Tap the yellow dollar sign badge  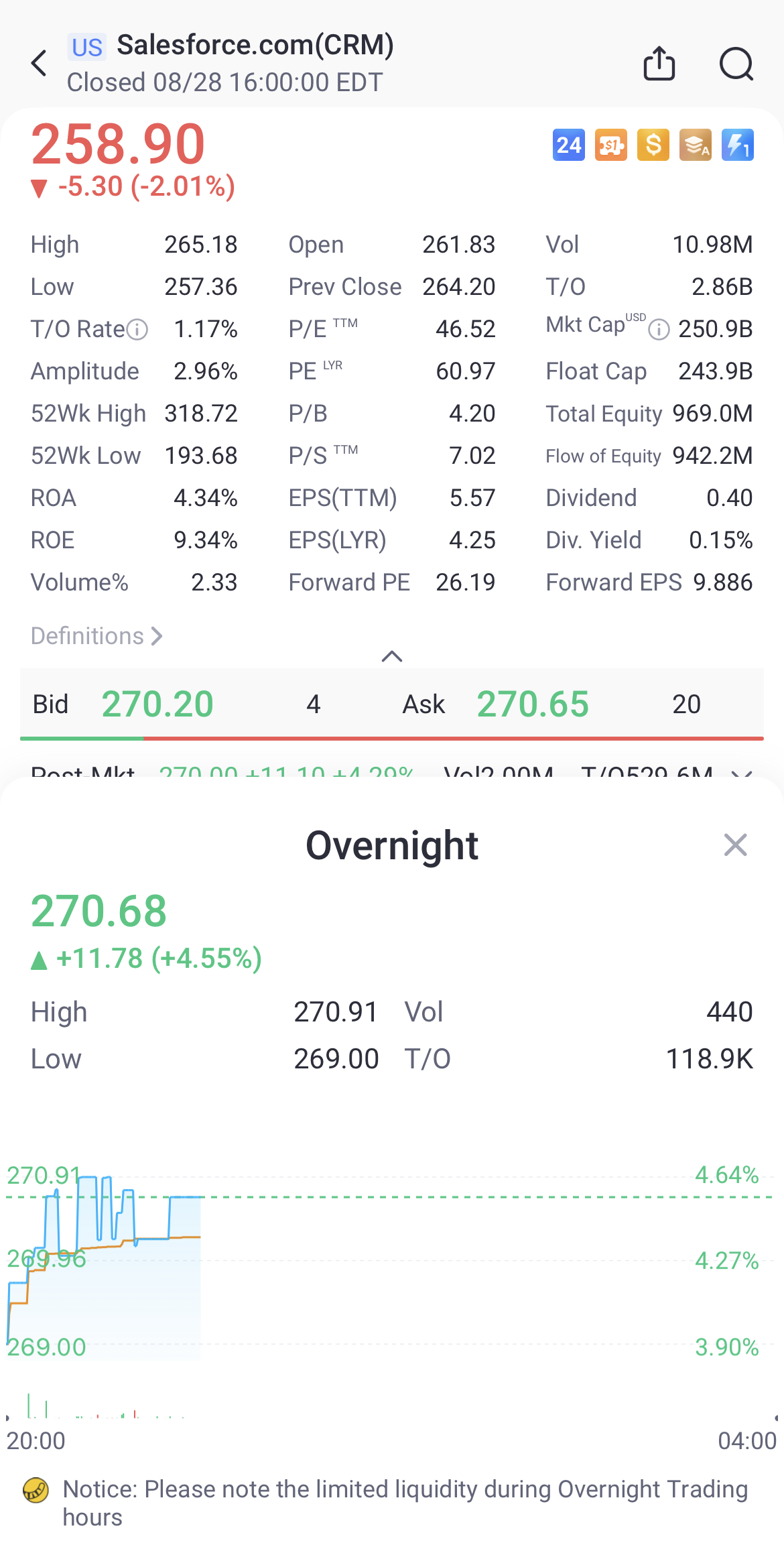[653, 145]
